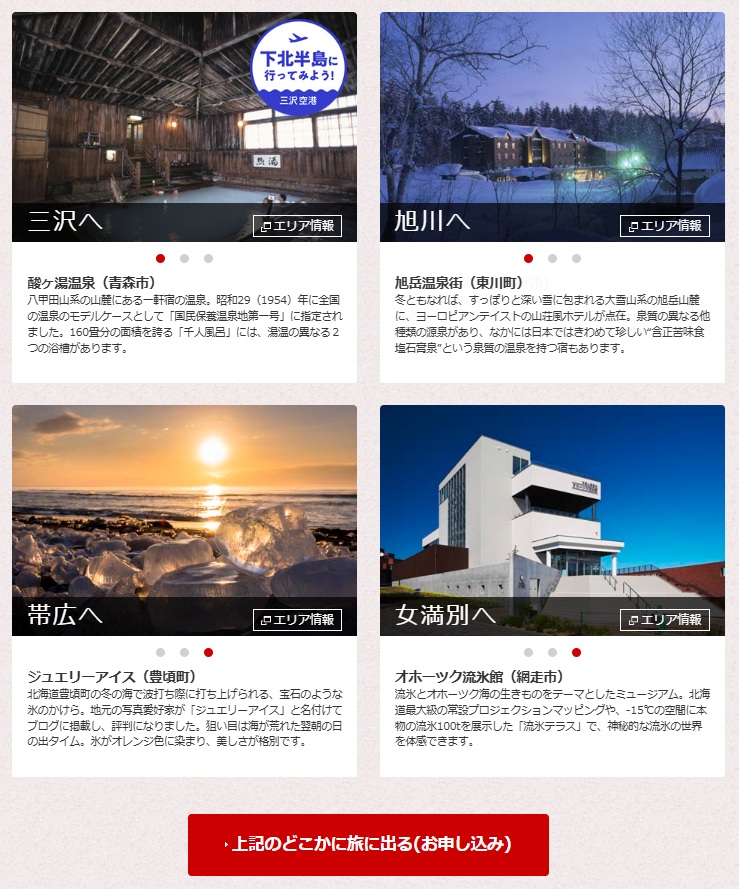Select third slide dot under 旭川へ
The image size is (739, 889).
[576, 258]
